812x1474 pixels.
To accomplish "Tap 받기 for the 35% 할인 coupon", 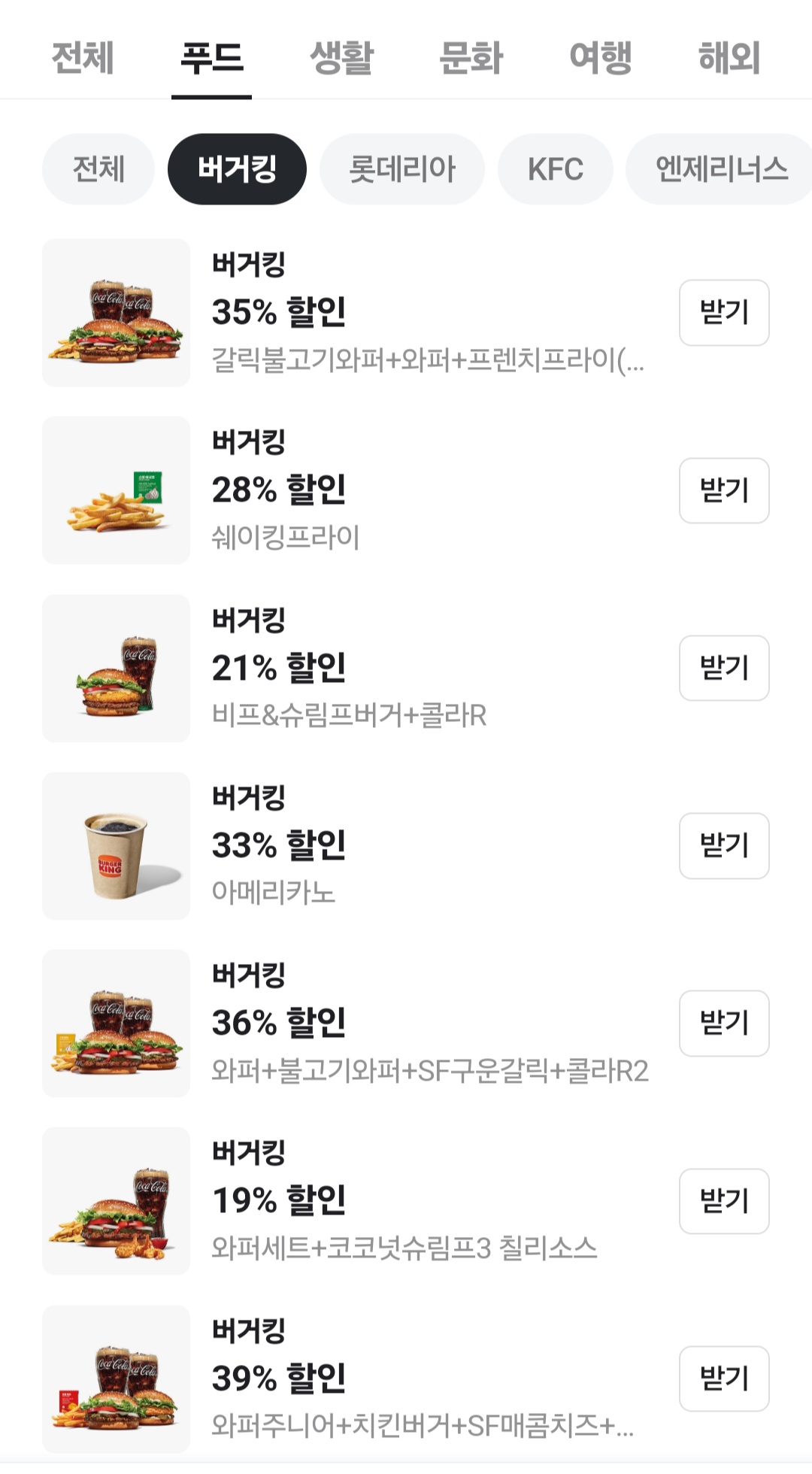I will tap(724, 313).
